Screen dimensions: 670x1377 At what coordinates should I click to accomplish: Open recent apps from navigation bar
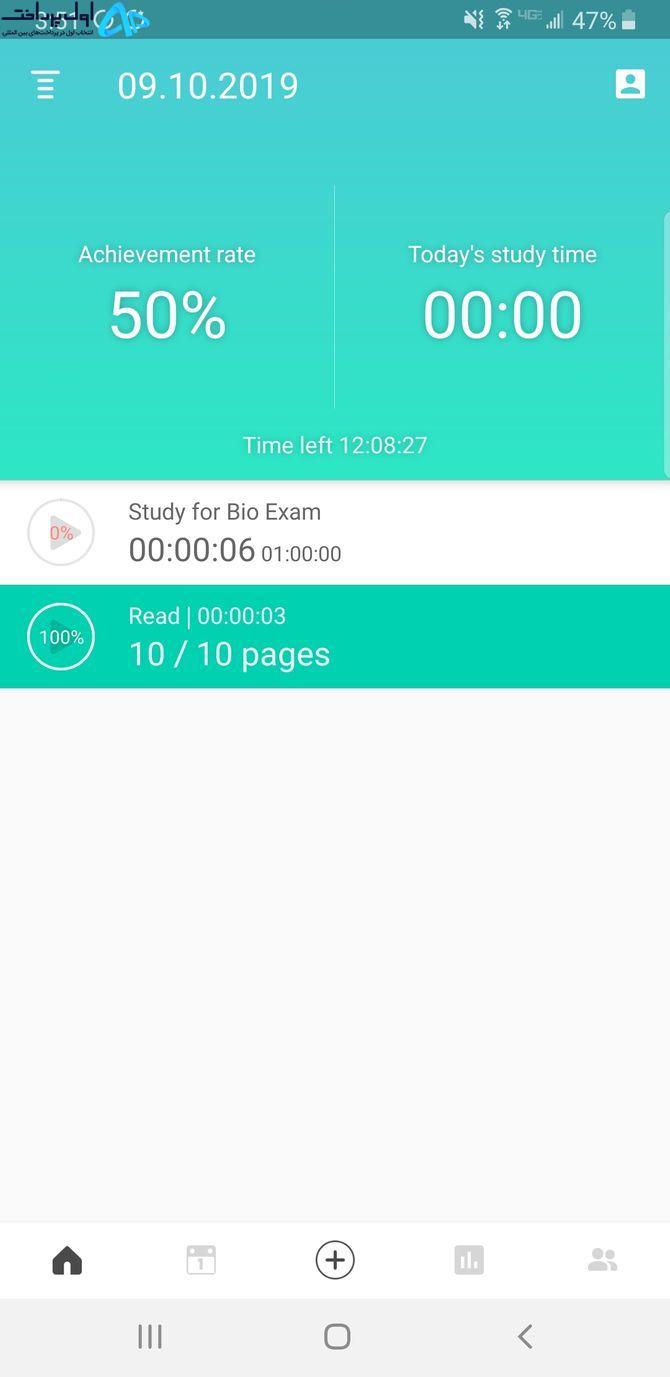coord(150,1336)
